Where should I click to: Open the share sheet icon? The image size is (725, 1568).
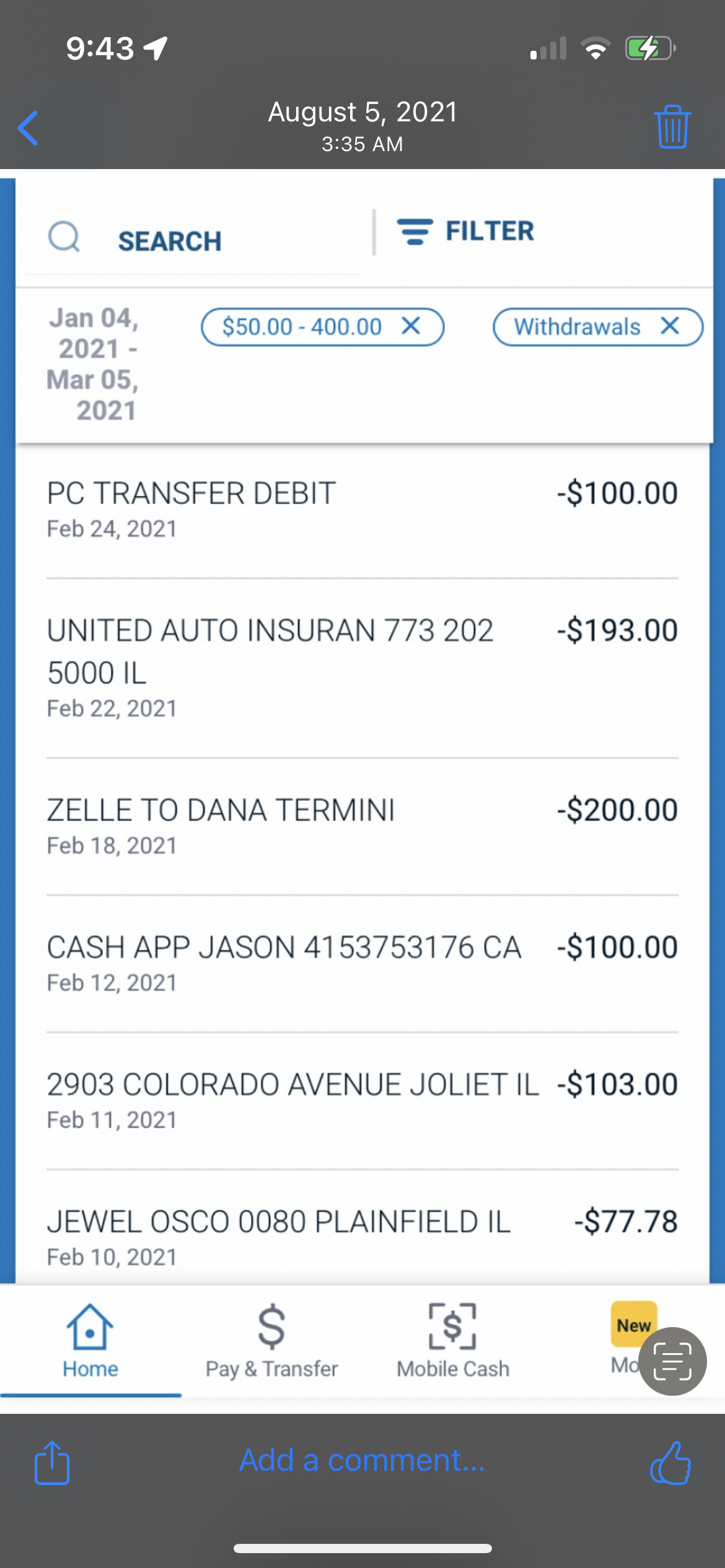click(x=52, y=1463)
